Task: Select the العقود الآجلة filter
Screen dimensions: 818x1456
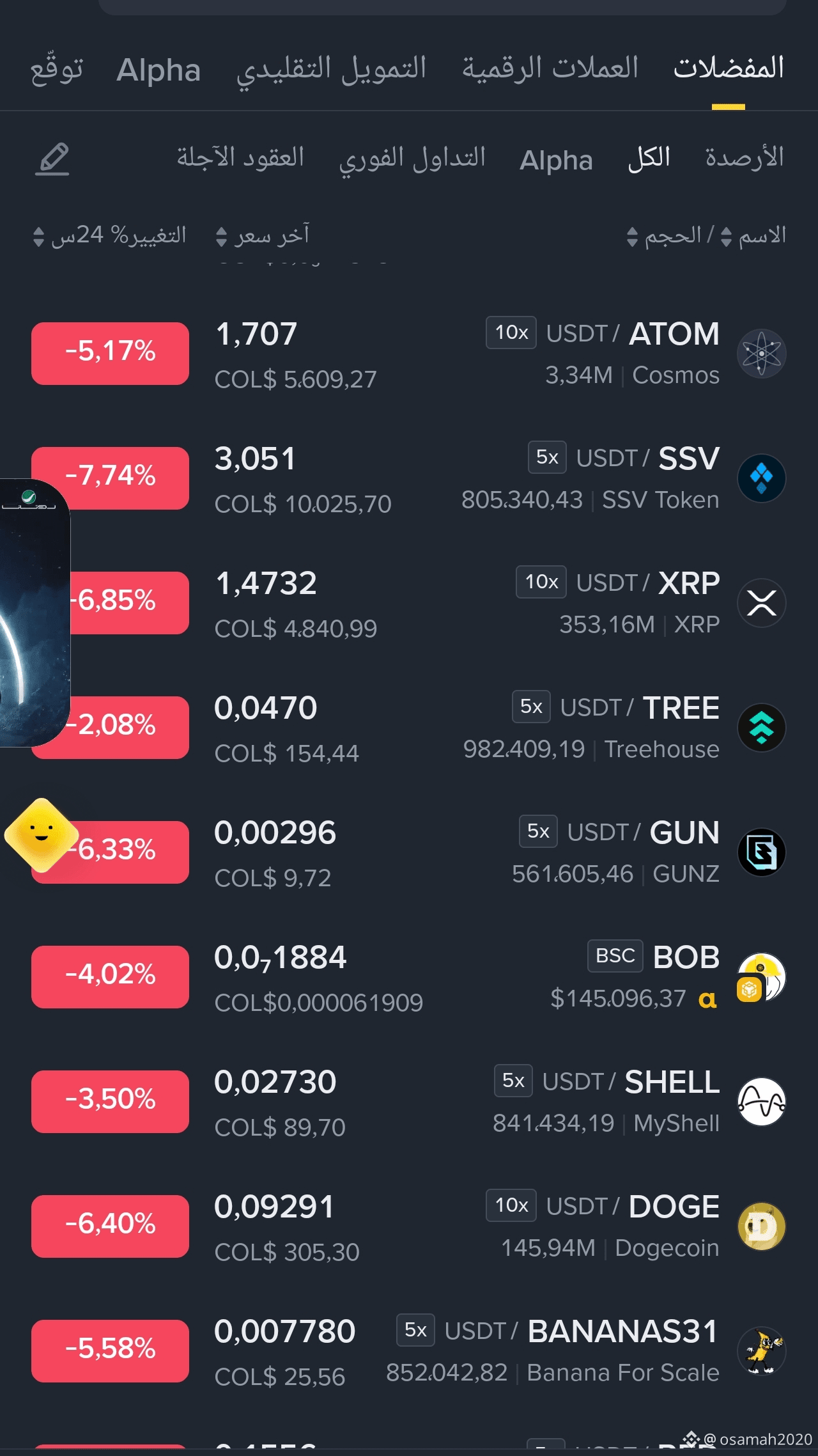Action: click(240, 157)
